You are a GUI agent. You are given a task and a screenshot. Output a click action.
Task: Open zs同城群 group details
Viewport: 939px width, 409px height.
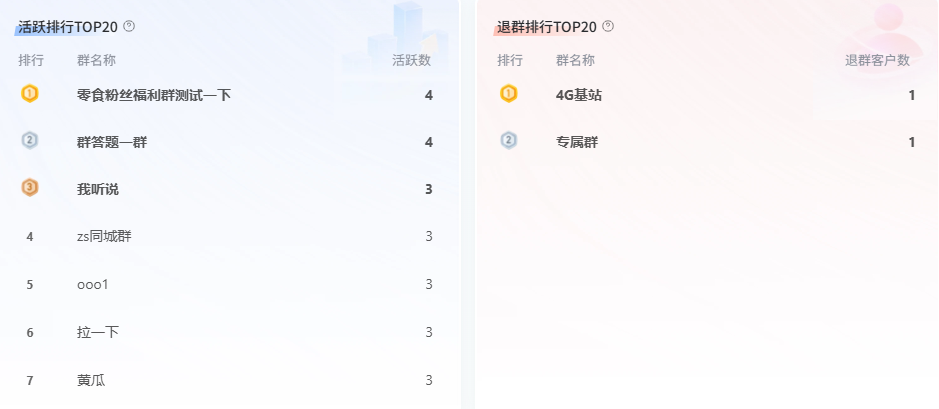(104, 237)
